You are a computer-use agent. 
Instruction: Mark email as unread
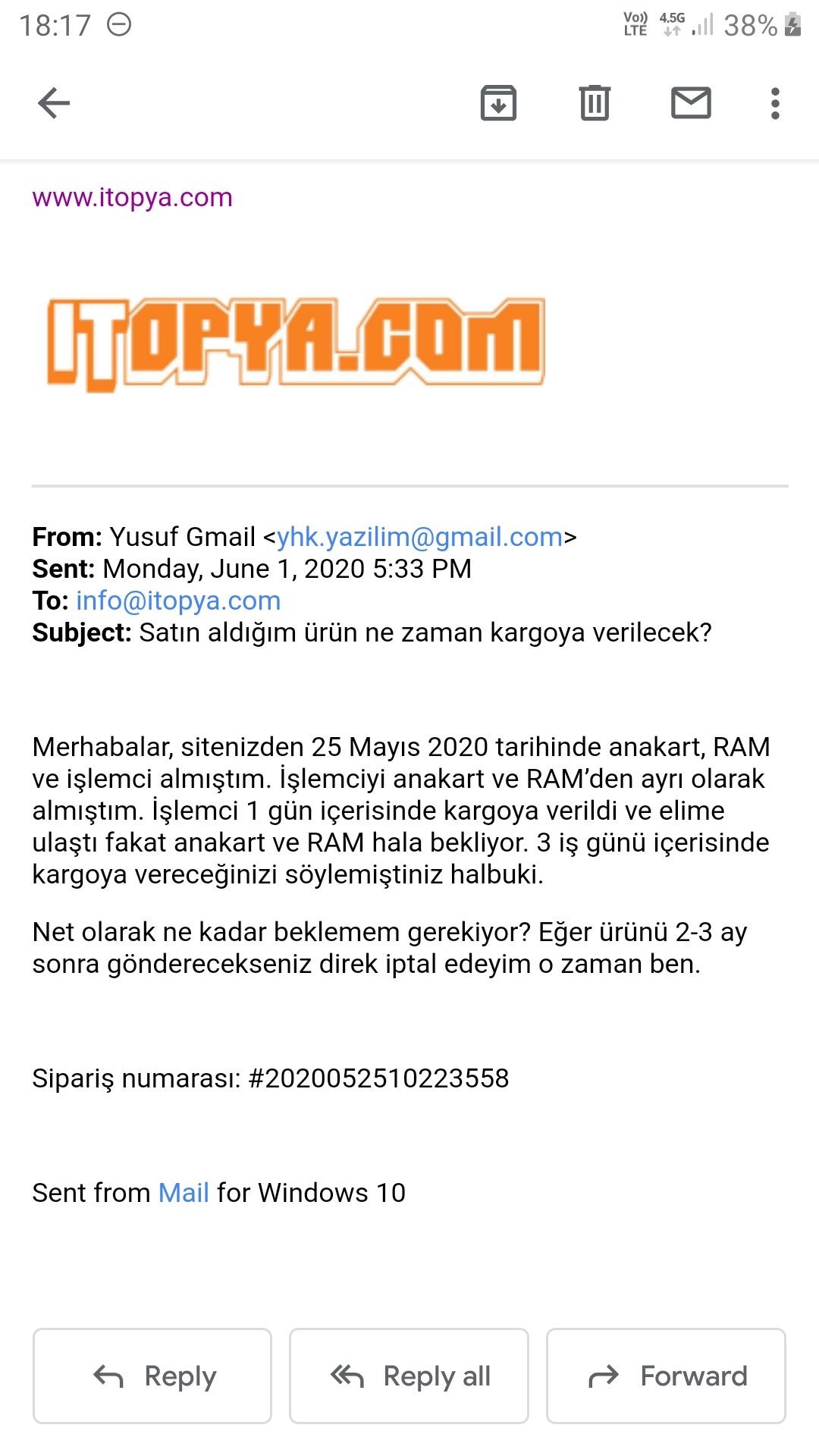(x=691, y=103)
